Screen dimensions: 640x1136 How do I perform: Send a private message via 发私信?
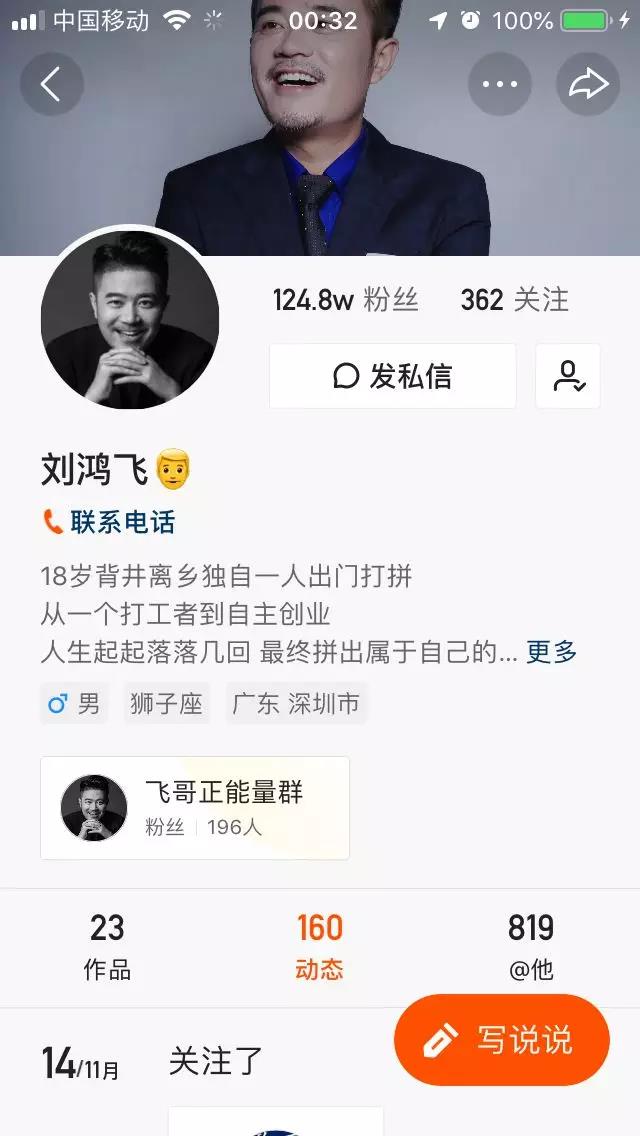click(x=393, y=376)
